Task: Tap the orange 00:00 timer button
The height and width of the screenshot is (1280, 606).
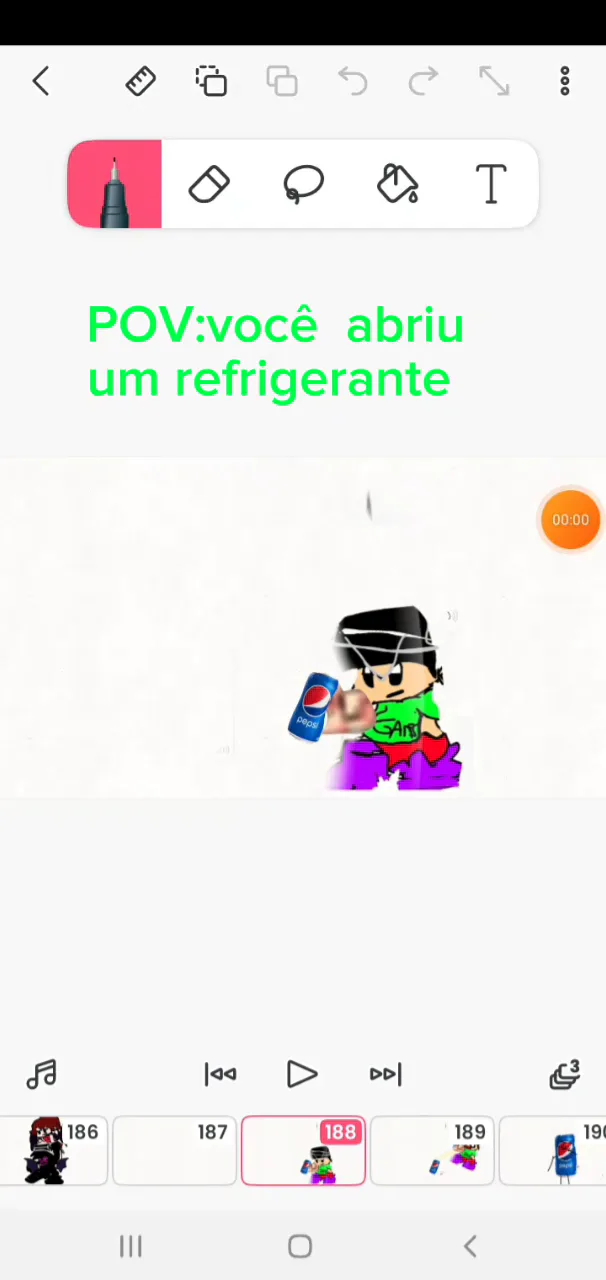Action: tap(570, 520)
